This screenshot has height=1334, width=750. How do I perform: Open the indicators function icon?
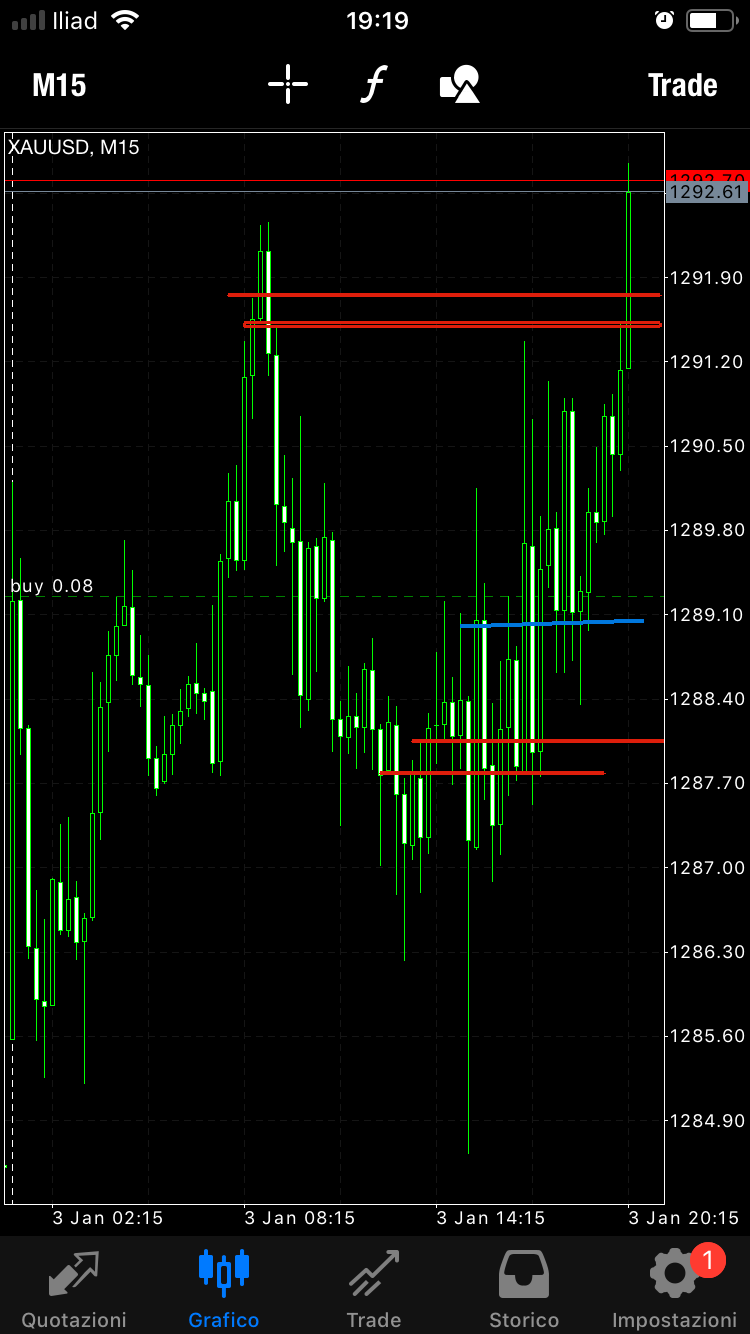(x=372, y=85)
